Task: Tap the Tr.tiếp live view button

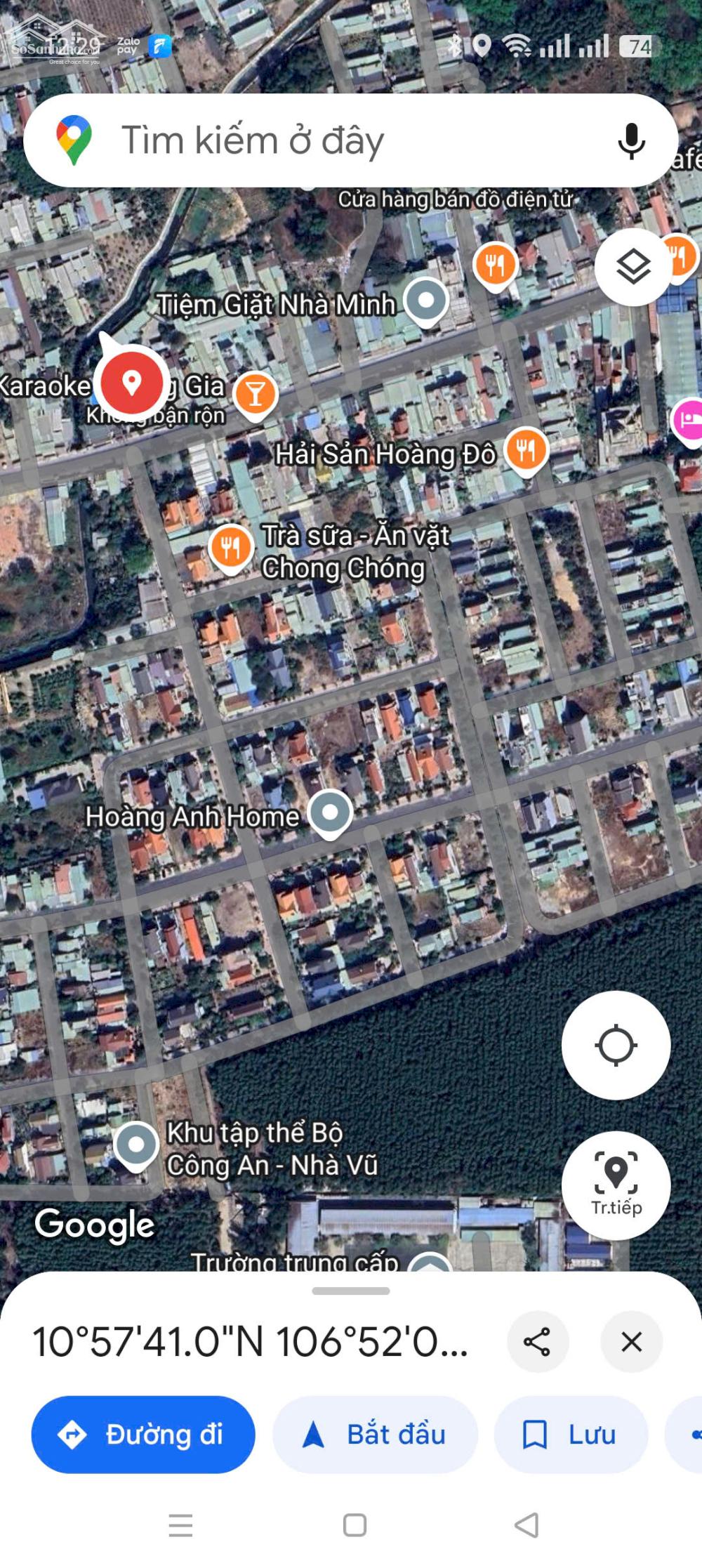Action: coord(616,1185)
